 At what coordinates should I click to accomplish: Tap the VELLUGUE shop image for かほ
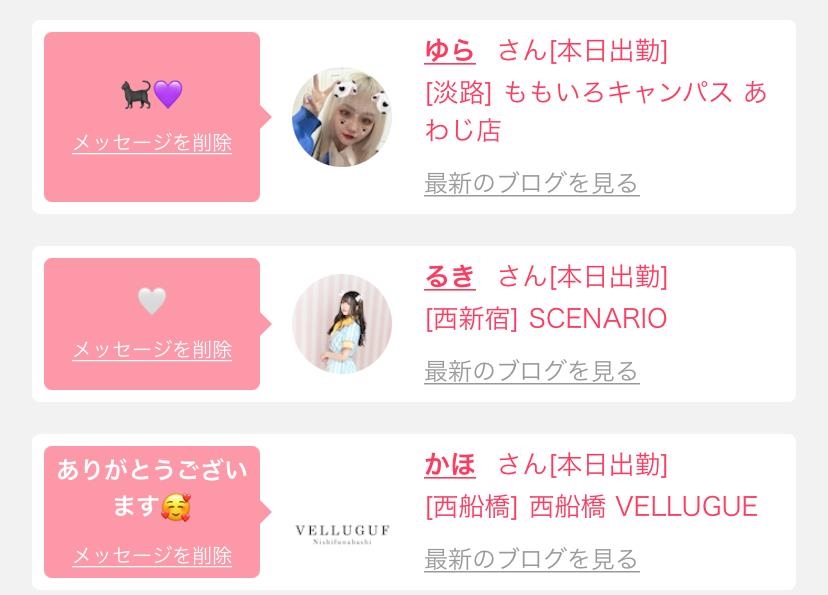342,531
